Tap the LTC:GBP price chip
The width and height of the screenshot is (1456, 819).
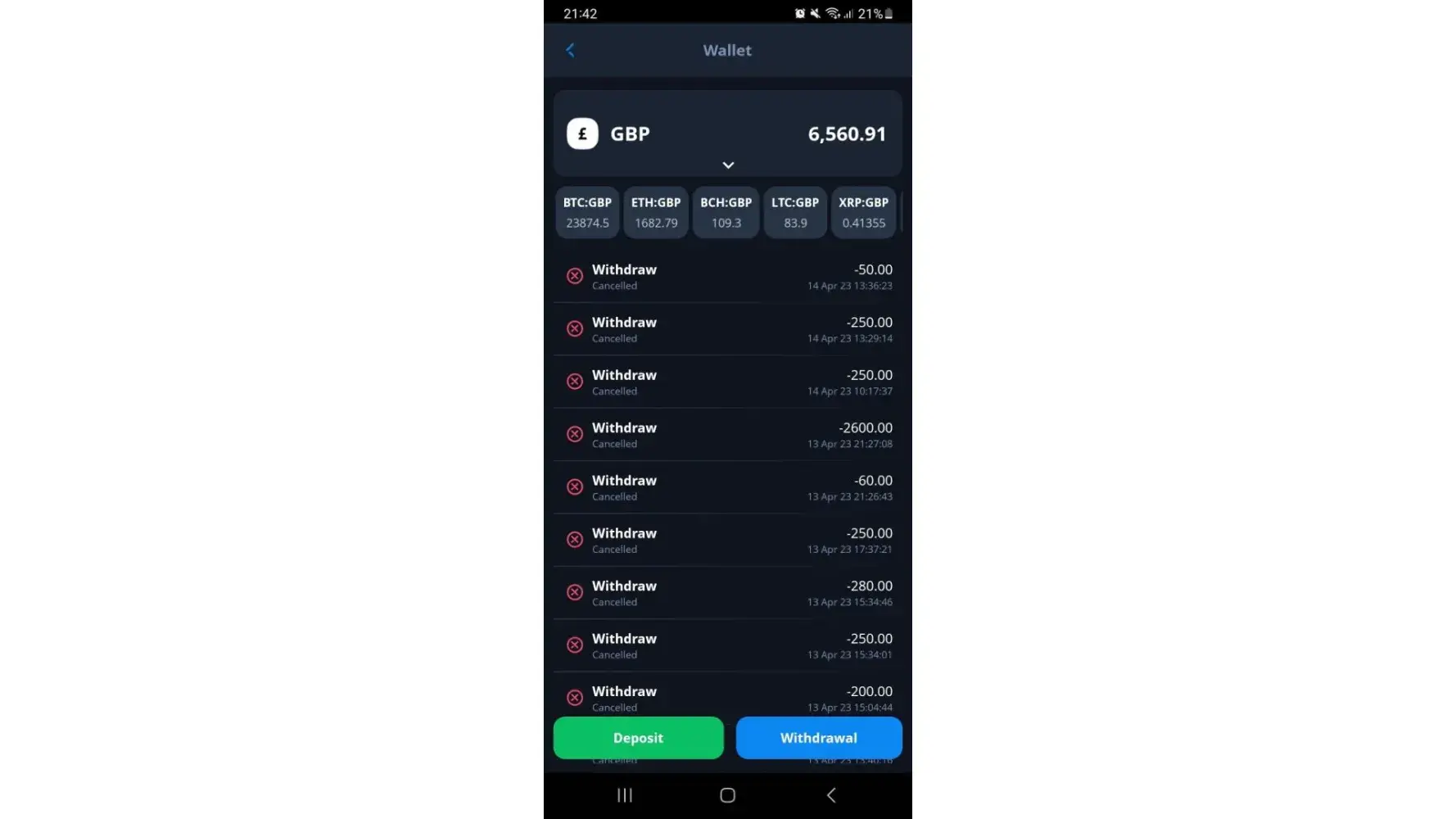click(794, 212)
